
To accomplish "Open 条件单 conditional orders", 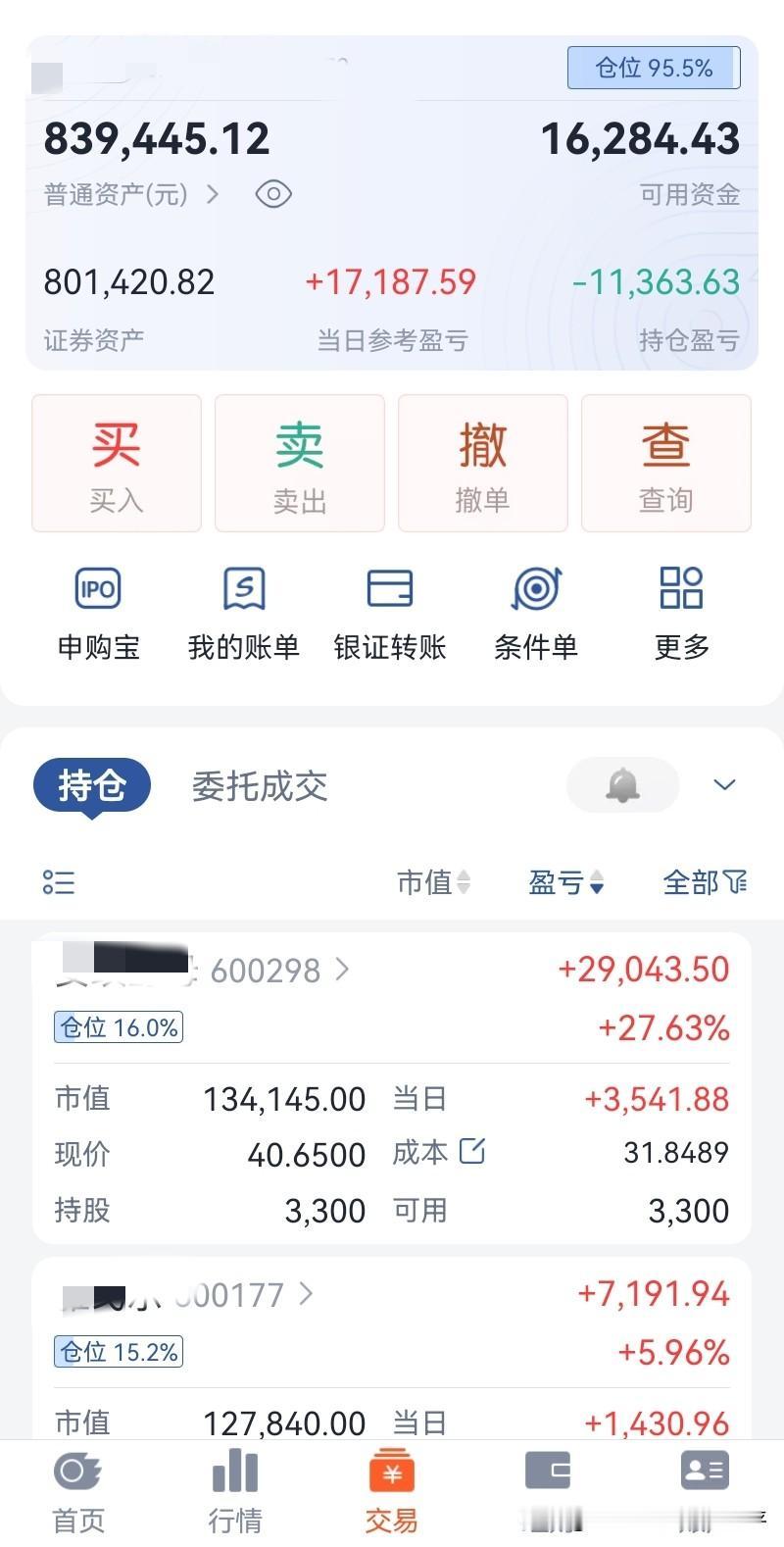I will [x=535, y=610].
